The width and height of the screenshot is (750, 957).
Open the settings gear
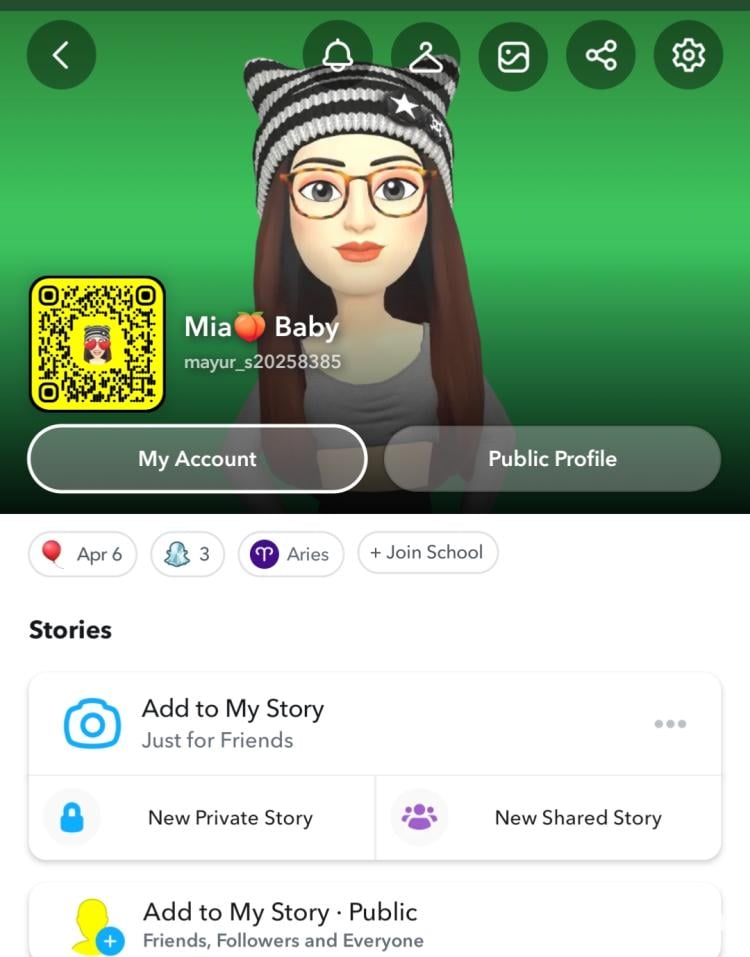(x=688, y=55)
